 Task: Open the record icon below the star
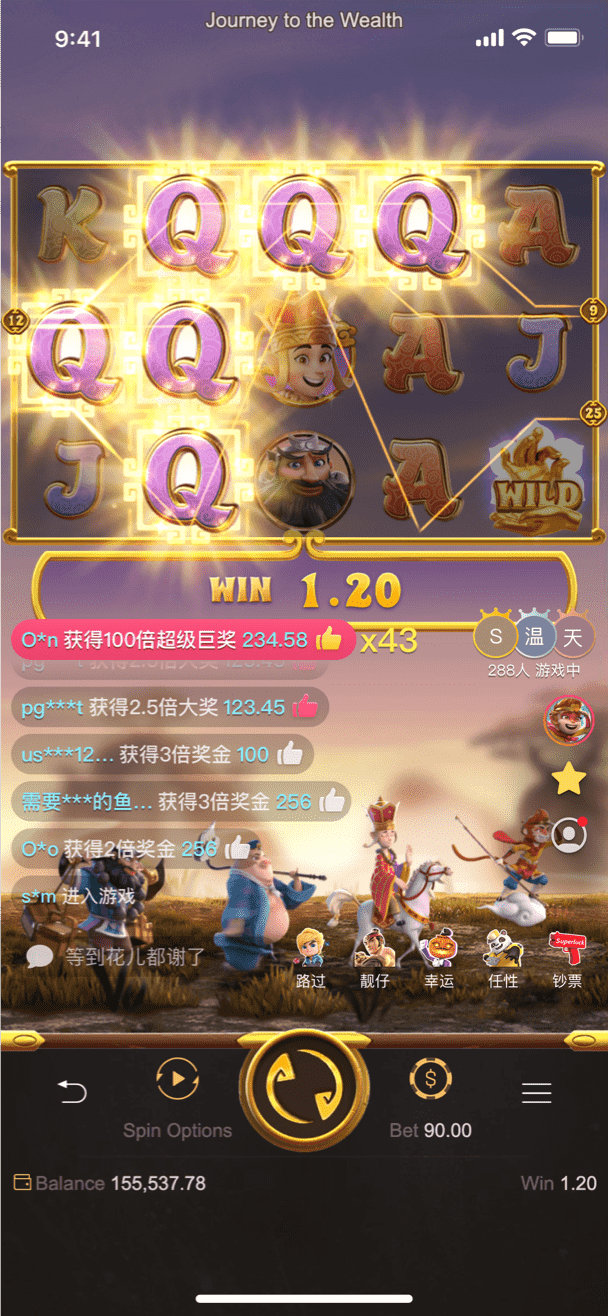[x=568, y=835]
